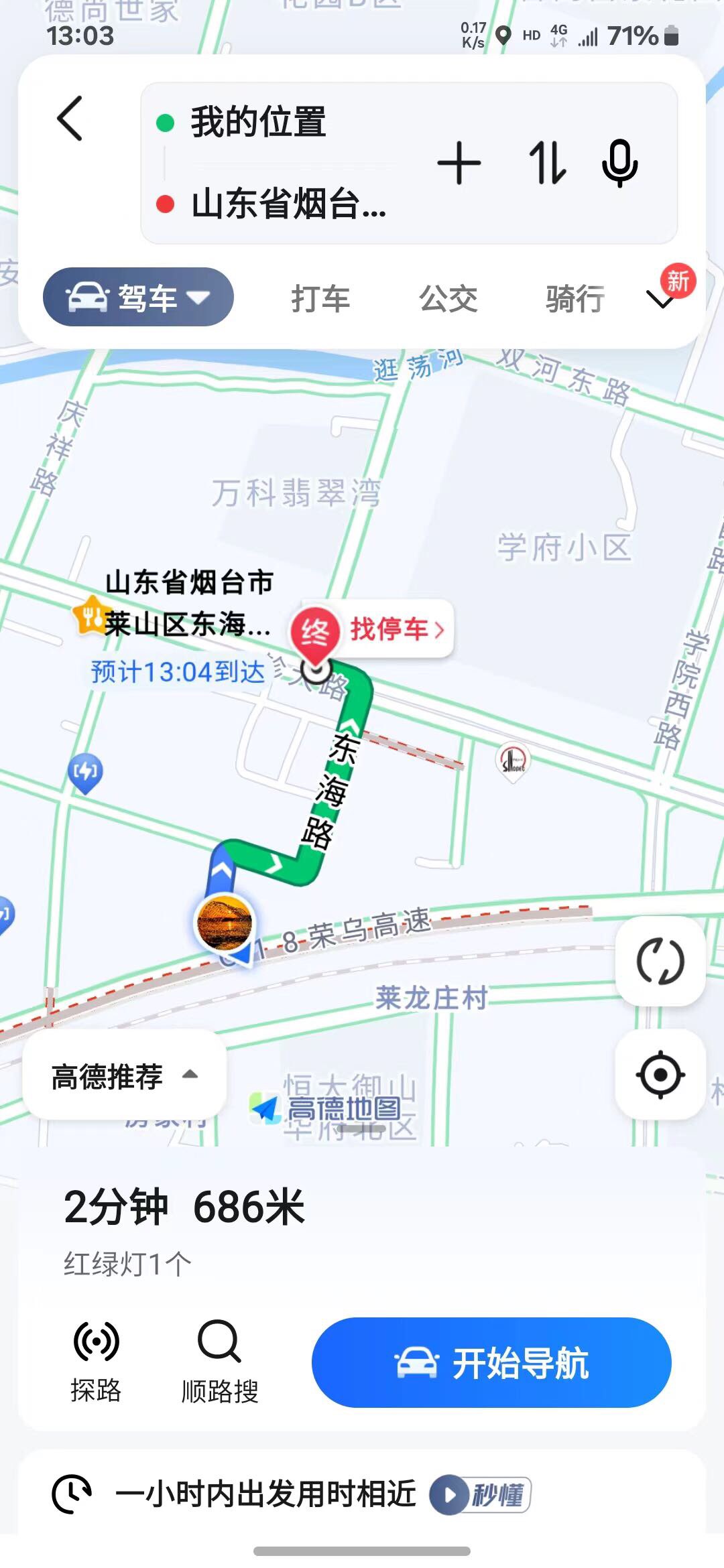Start voice input with the microphone

[619, 164]
